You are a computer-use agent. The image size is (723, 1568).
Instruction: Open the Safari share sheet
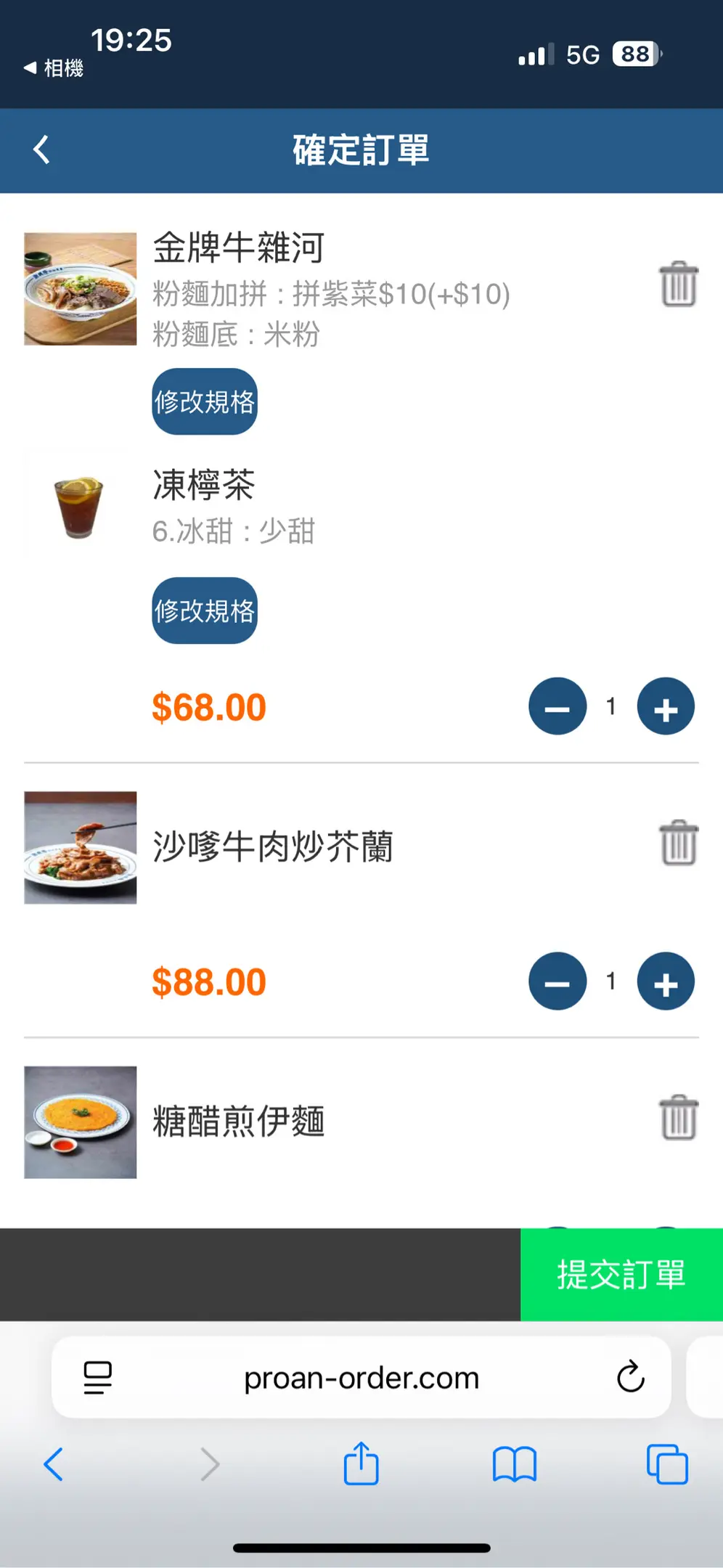361,1464
